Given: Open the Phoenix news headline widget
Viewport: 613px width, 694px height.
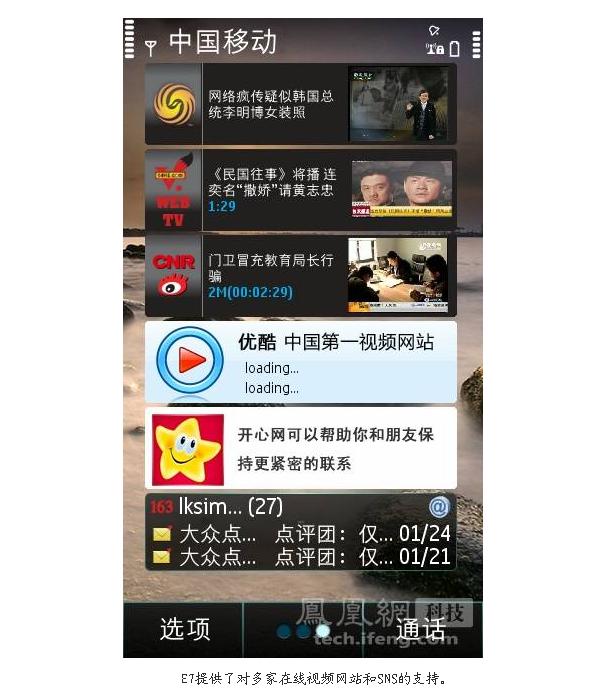Looking at the screenshot, I should [300, 104].
